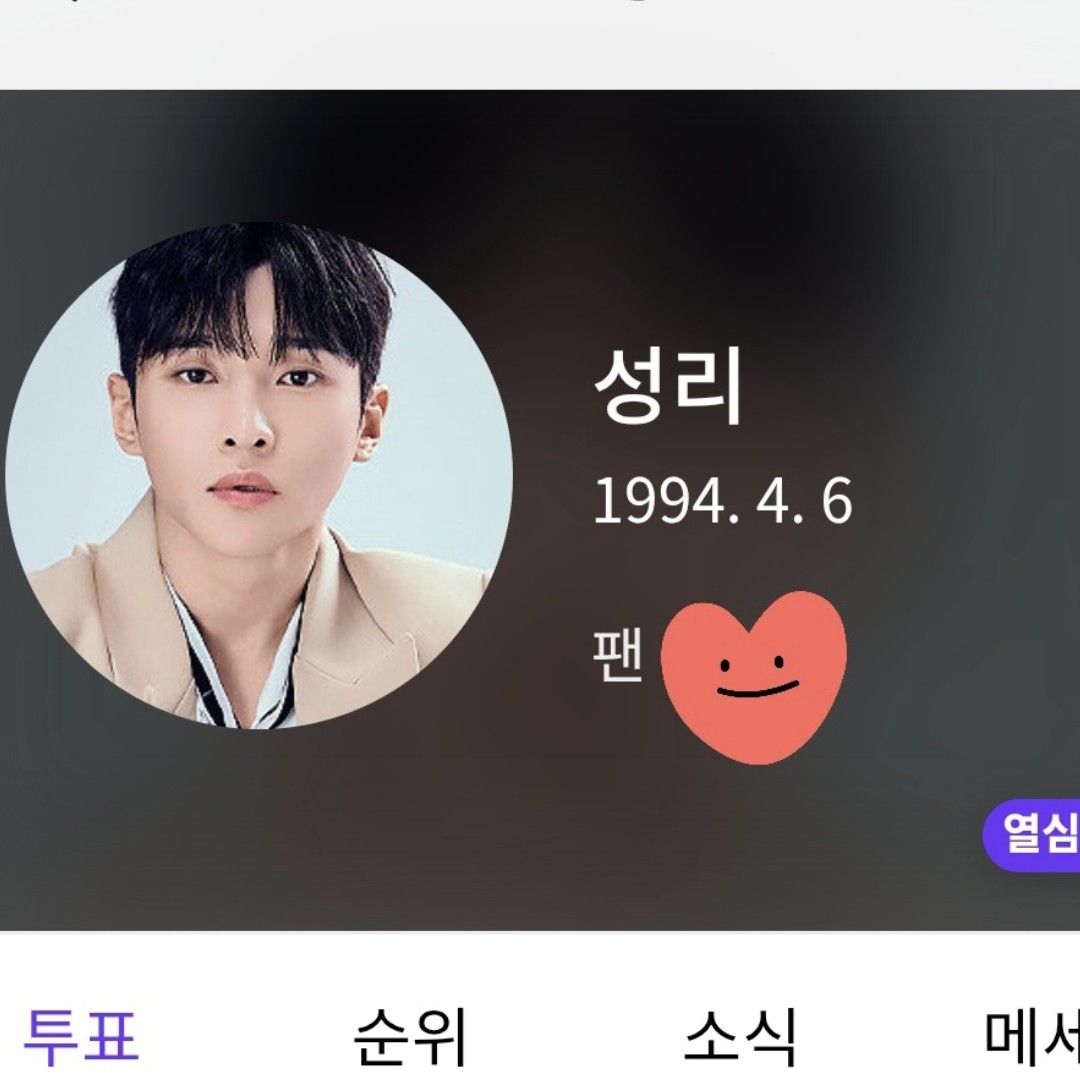Open the circular profile photo
1080x1080 pixels.
(260, 475)
